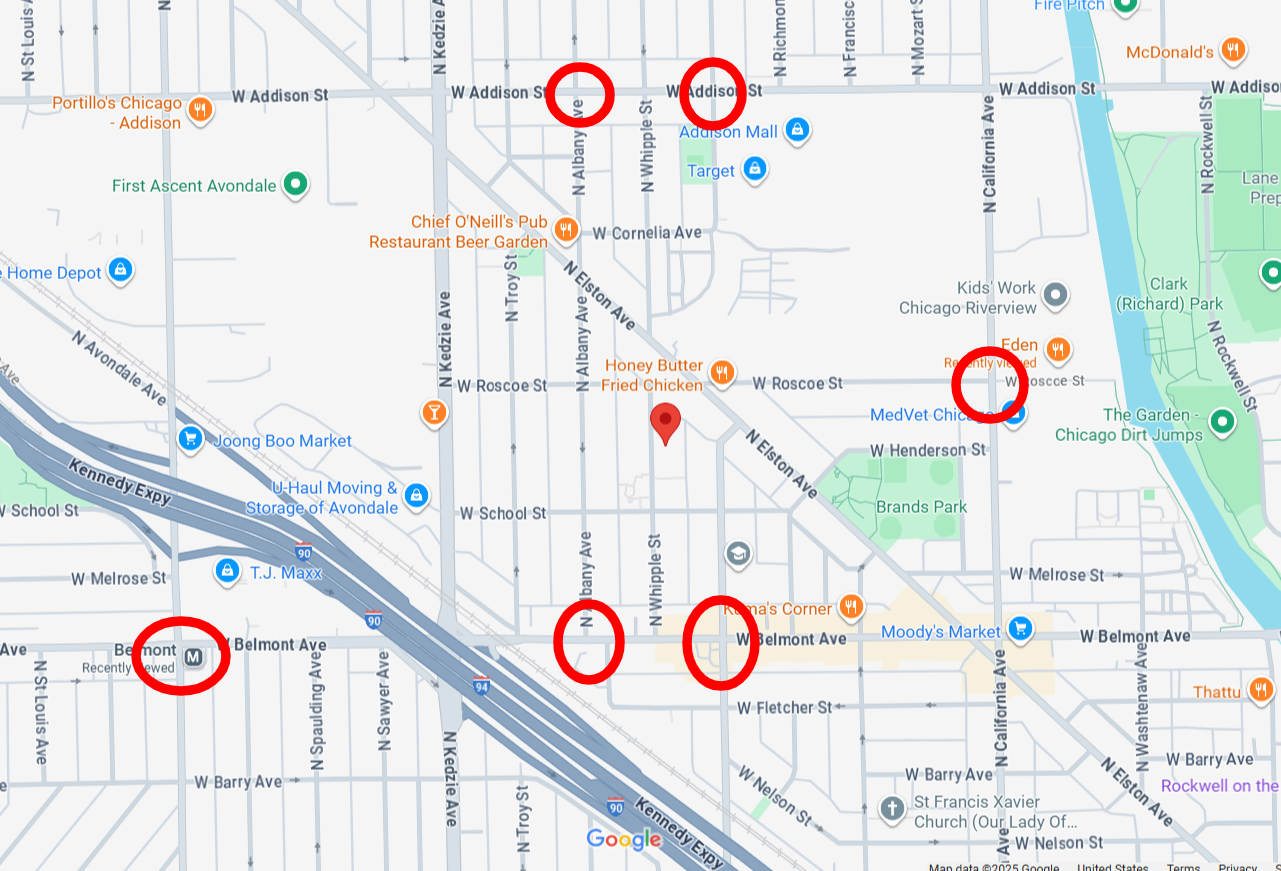
Task: Select the Moody's Market shopping pin
Action: pyautogui.click(x=1019, y=628)
